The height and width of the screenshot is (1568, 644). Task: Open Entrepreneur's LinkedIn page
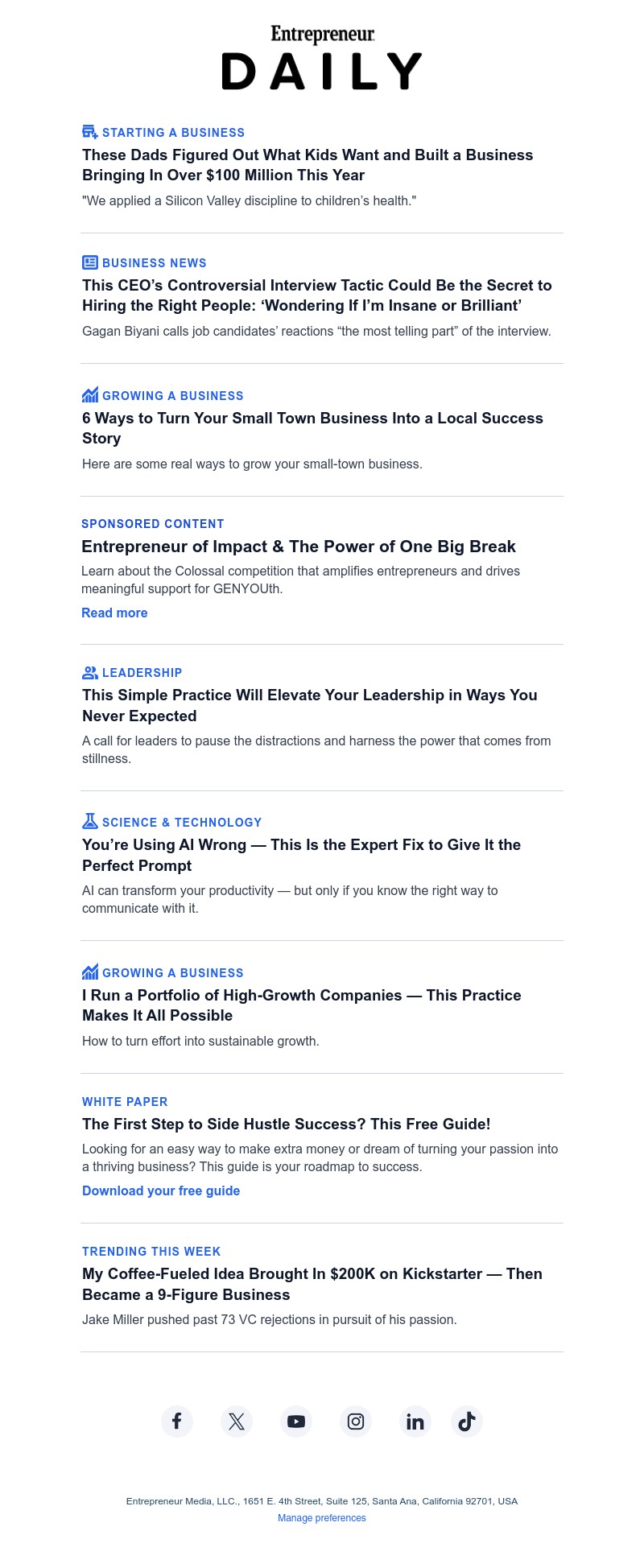pyautogui.click(x=415, y=1422)
